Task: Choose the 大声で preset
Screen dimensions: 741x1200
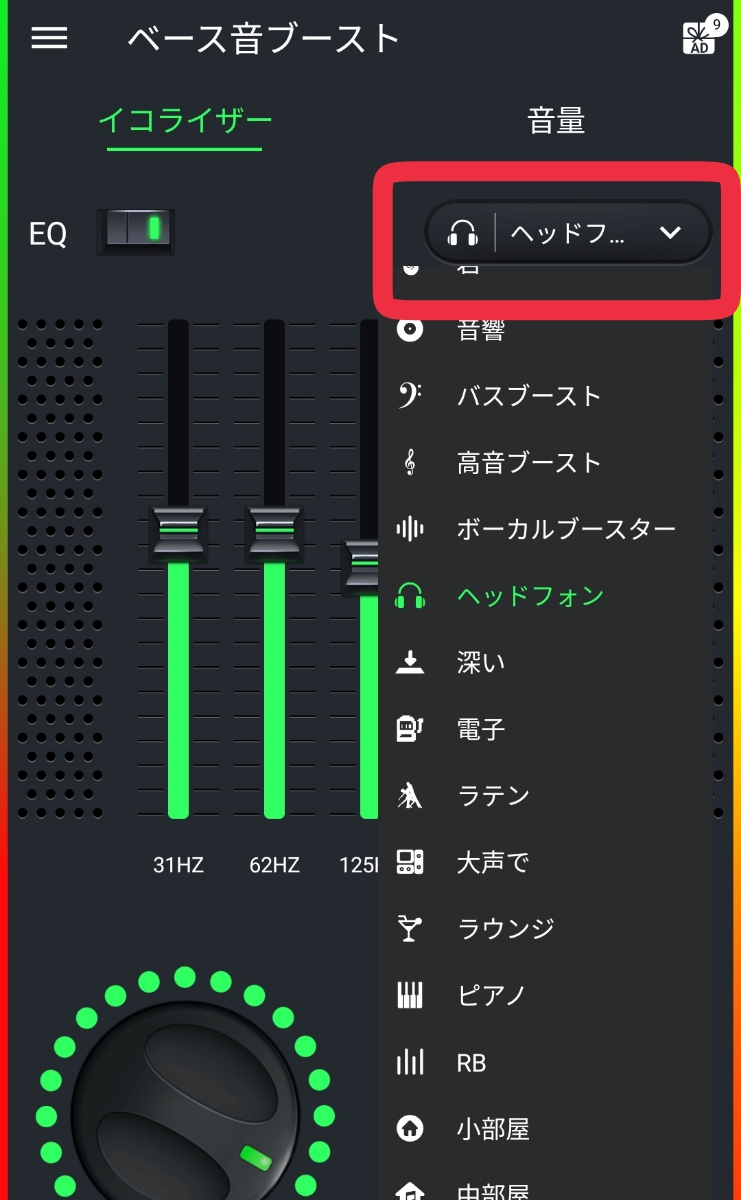Action: pyautogui.click(x=492, y=862)
